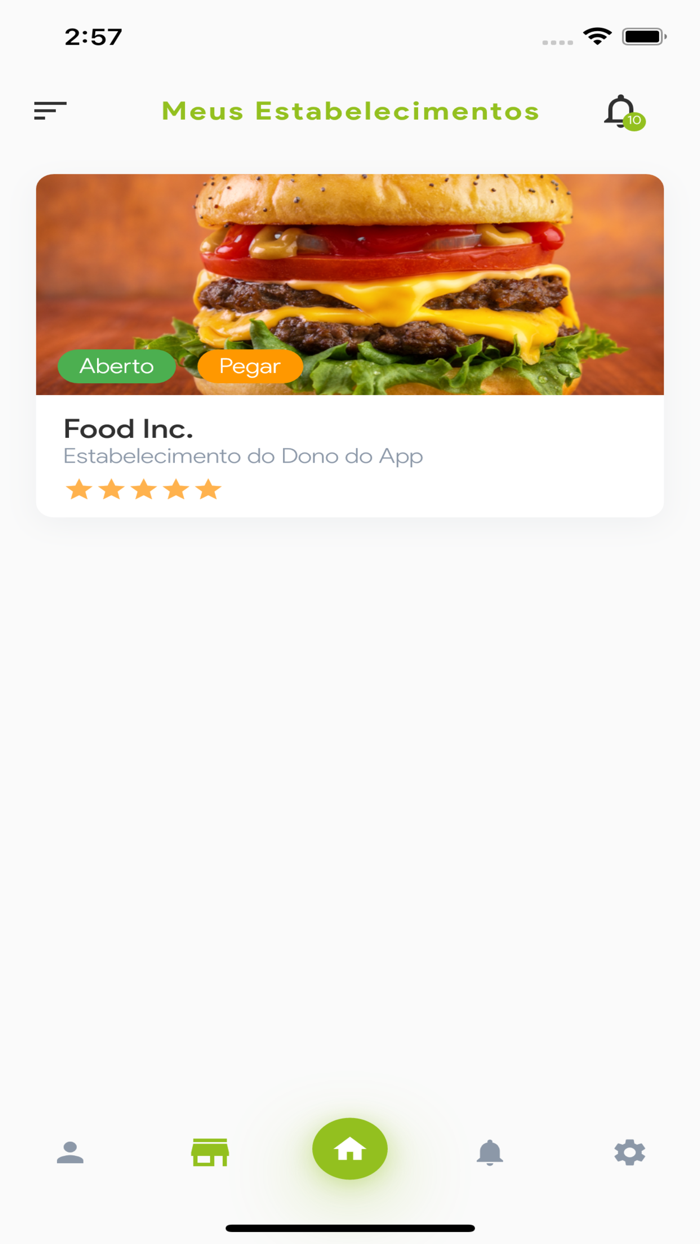Switch to the profile tab
Image resolution: width=700 pixels, height=1244 pixels.
pyautogui.click(x=70, y=1152)
